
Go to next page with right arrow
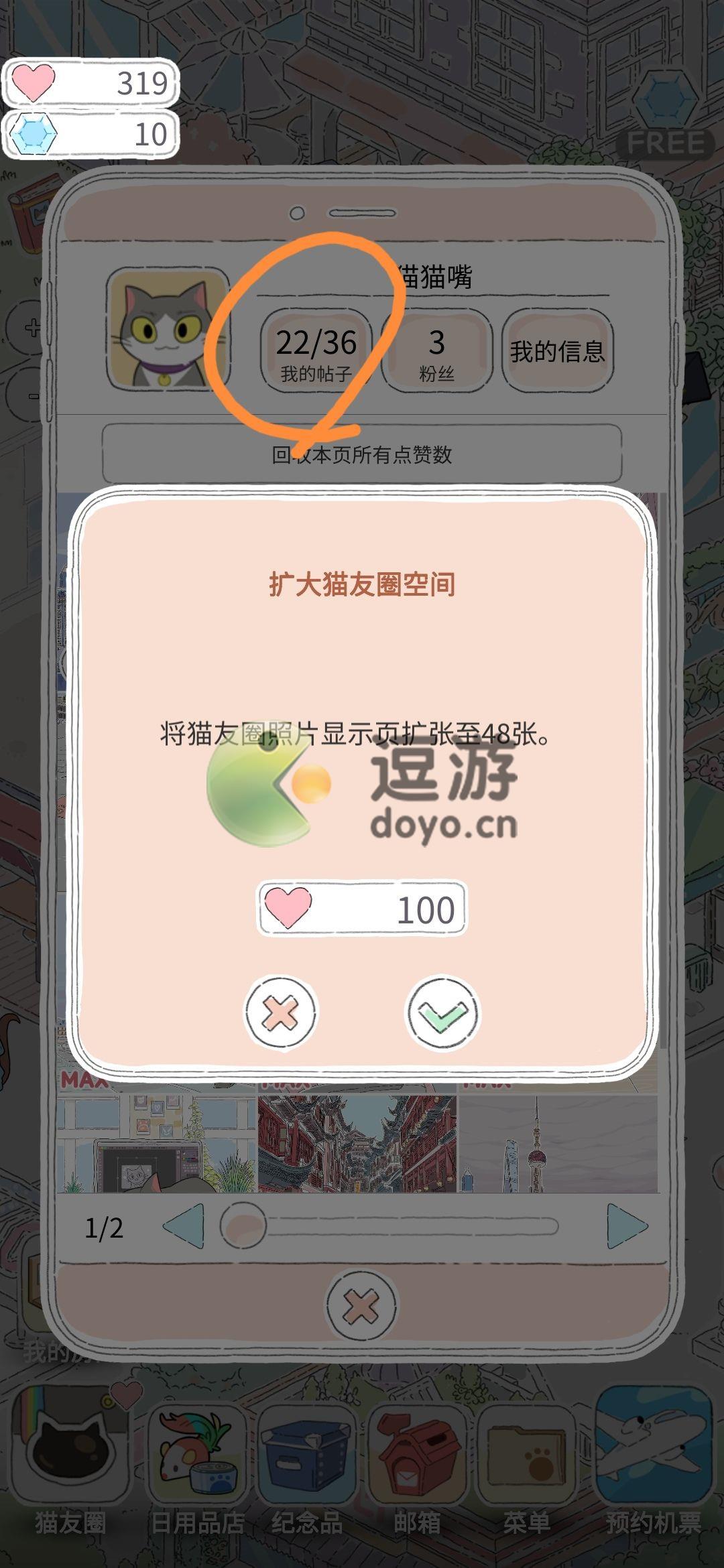tap(626, 1226)
